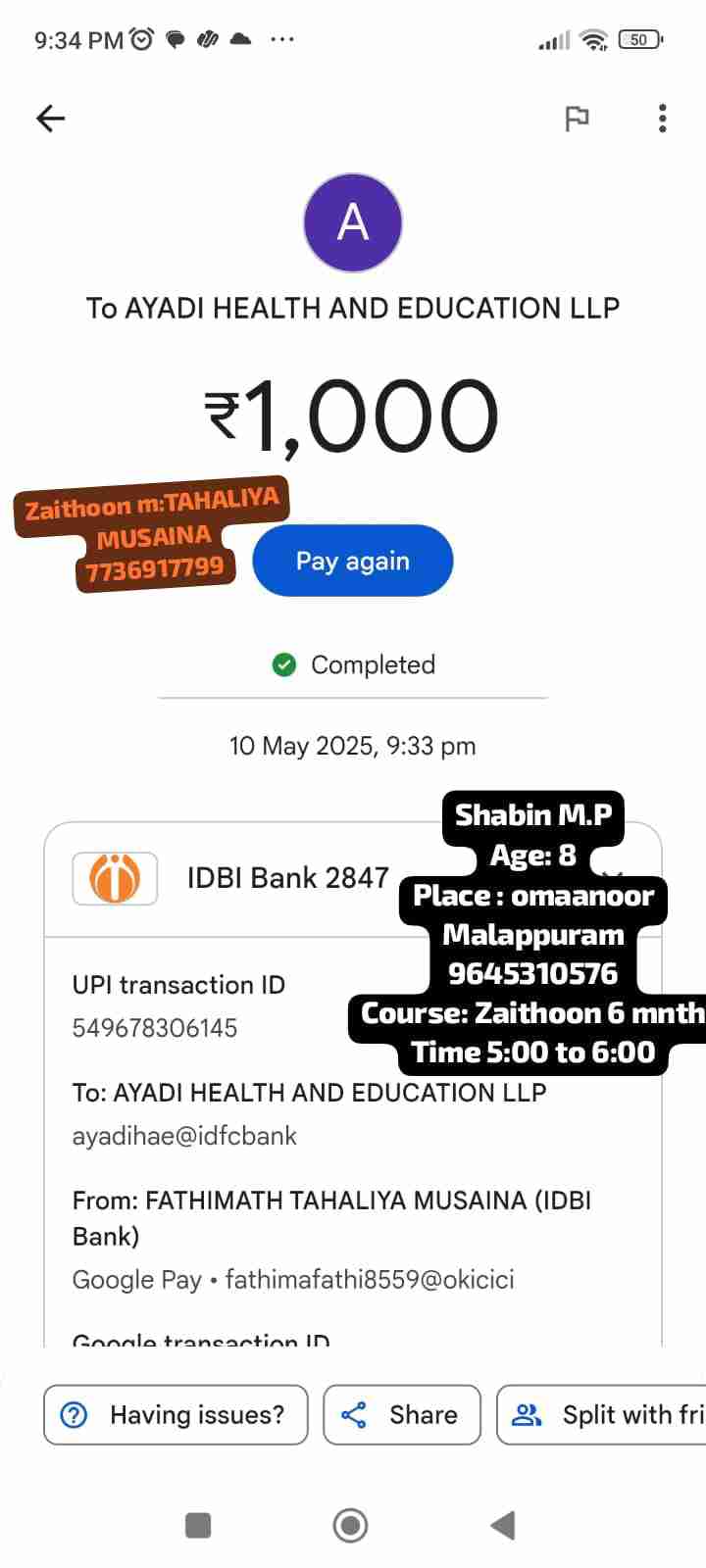
Task: Open the three-dot overflow menu
Action: [663, 119]
